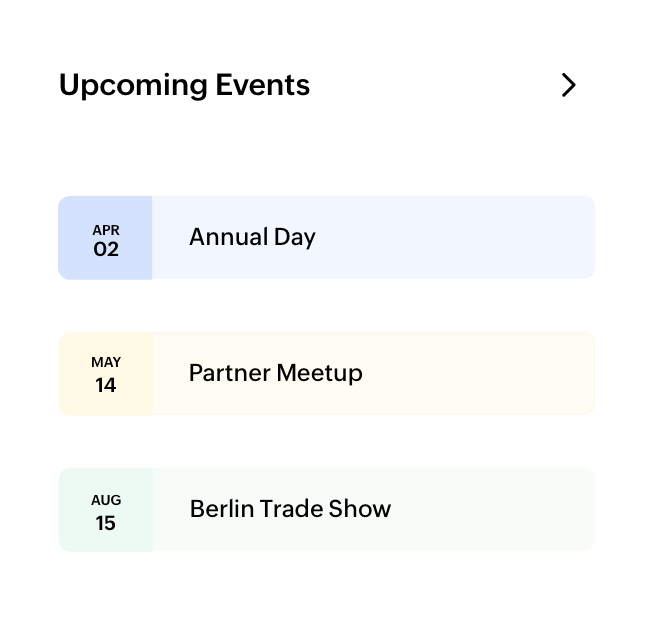View the Partner Meetup event
The image size is (660, 623).
(326, 374)
